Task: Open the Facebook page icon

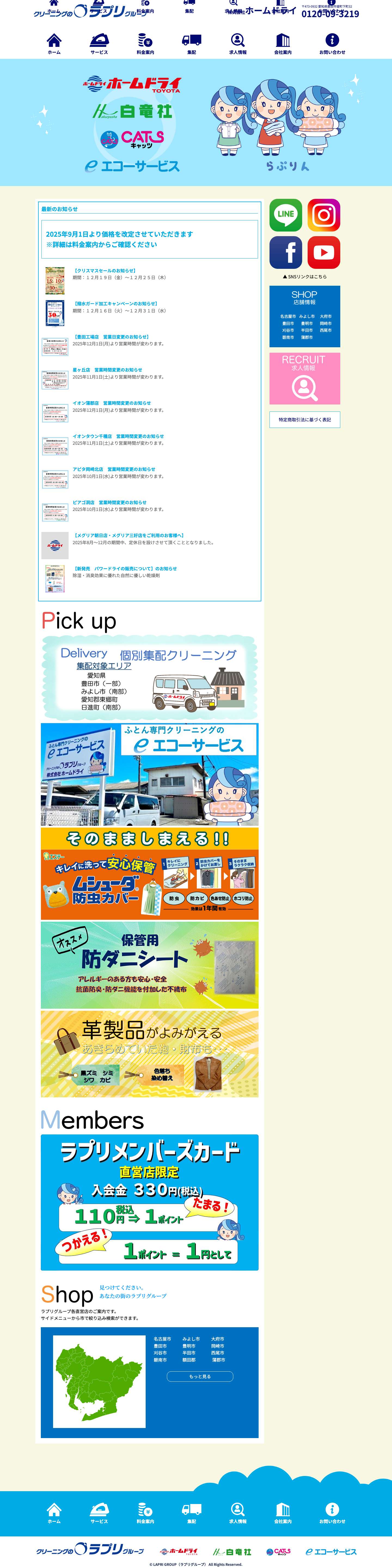Action: [x=286, y=252]
